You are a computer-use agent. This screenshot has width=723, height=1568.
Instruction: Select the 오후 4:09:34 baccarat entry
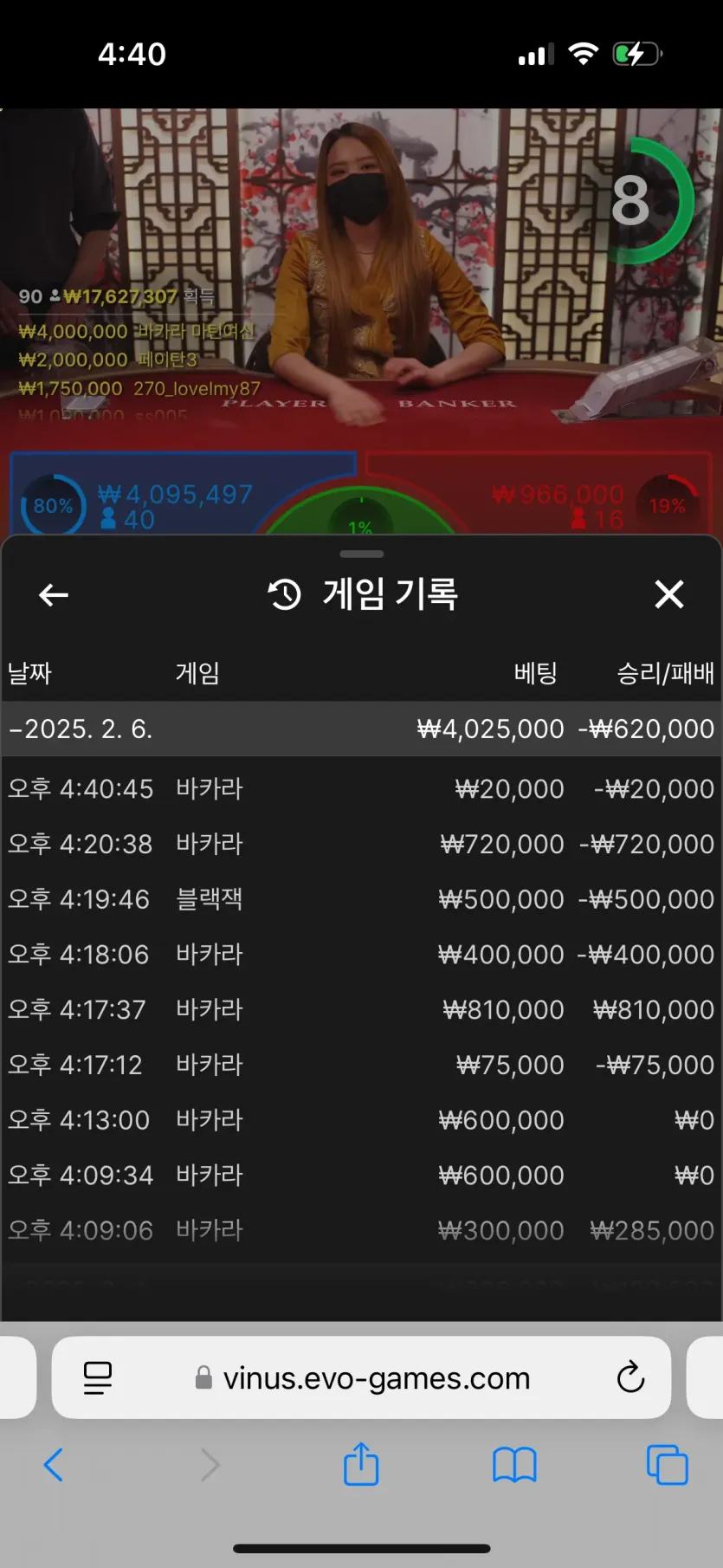pos(361,1176)
